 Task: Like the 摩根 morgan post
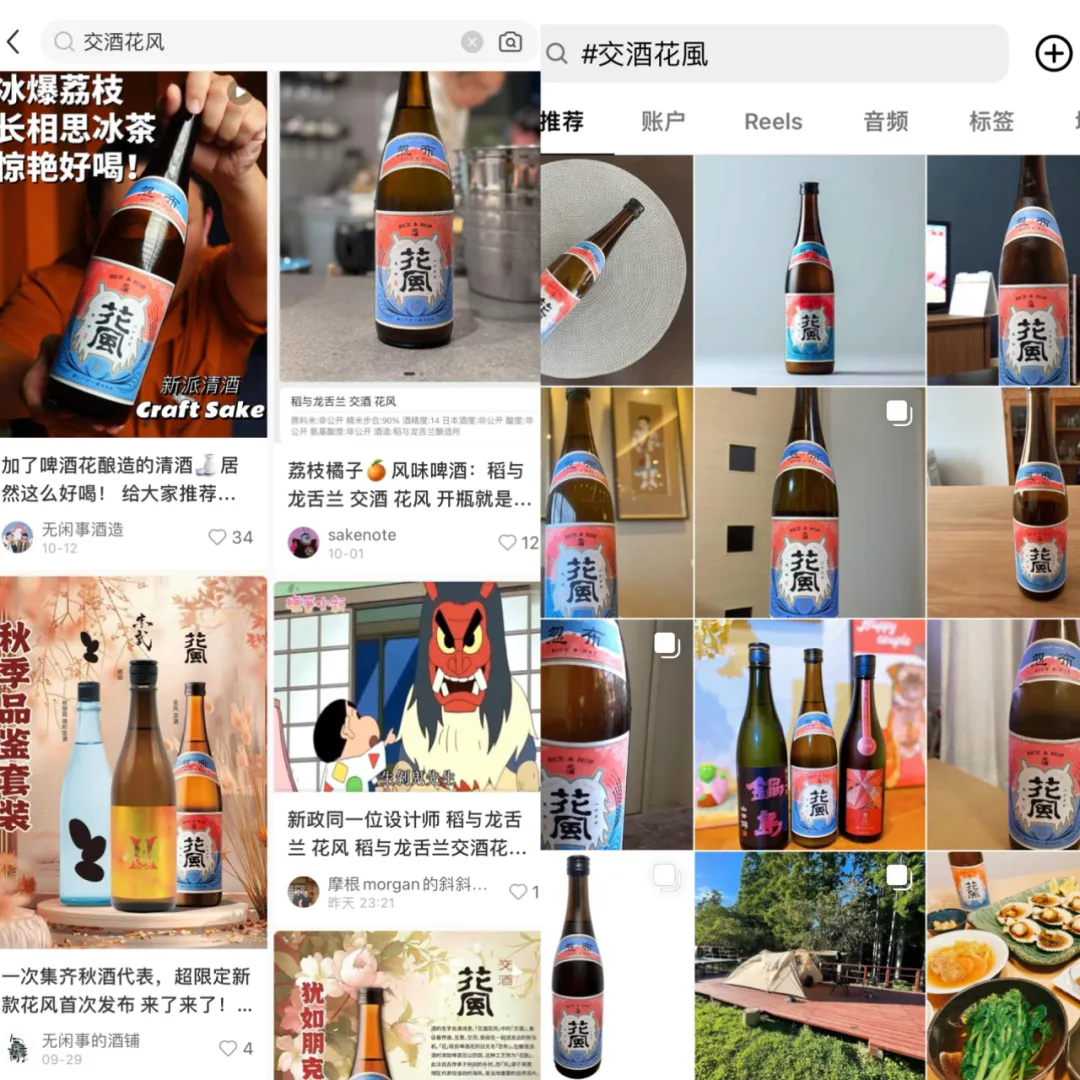[518, 891]
